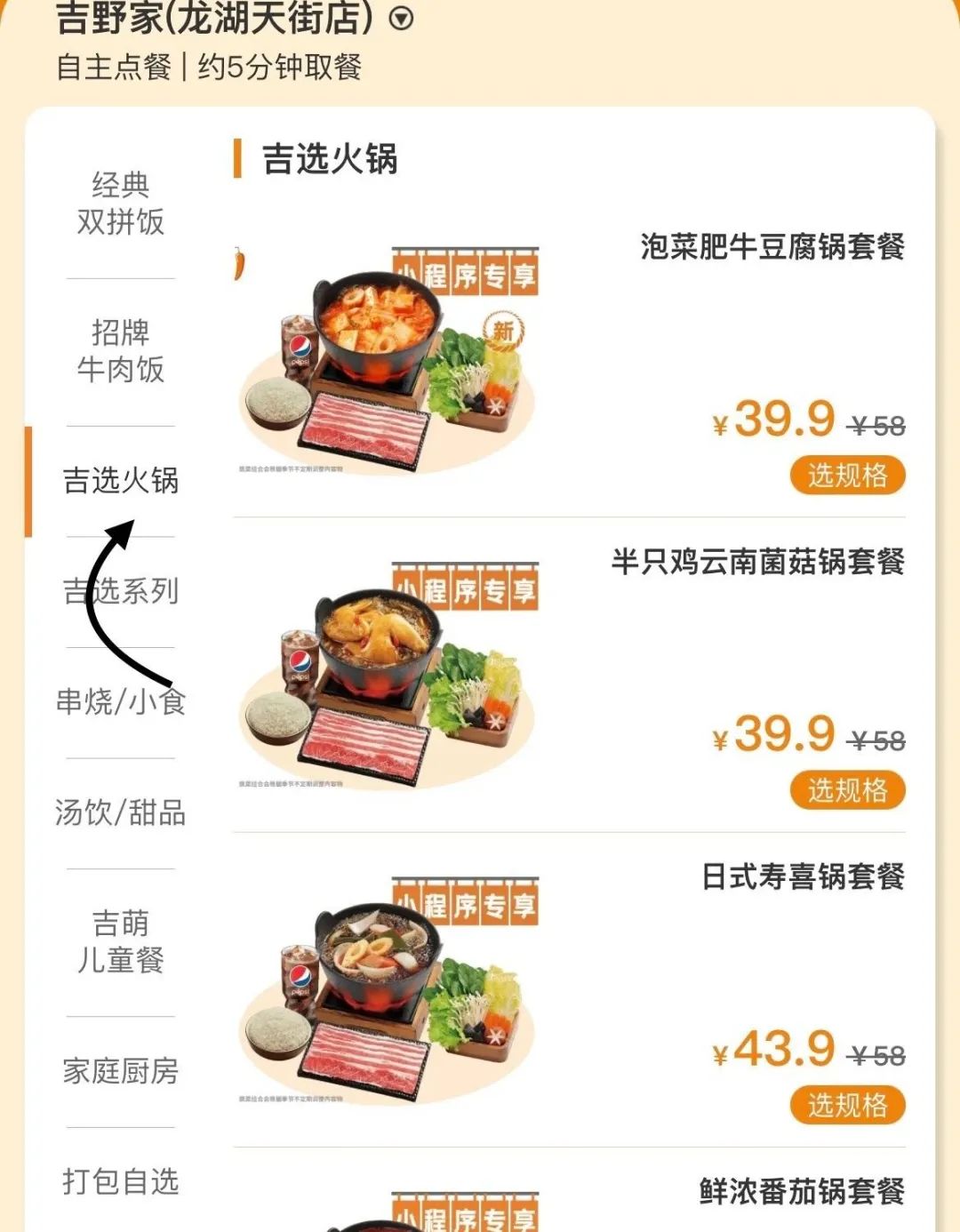This screenshot has height=1232, width=960.
Task: Choose specs for 半只鸡云南菌菇锅套餐
Action: click(846, 790)
